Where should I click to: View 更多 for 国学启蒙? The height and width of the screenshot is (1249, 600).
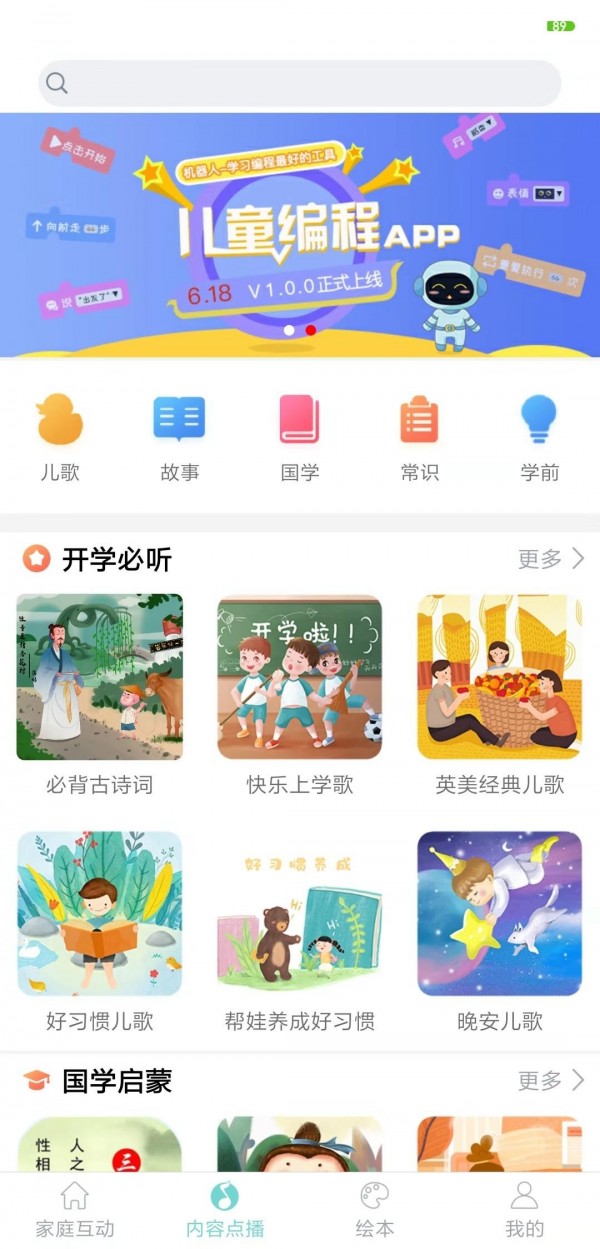tap(550, 1080)
